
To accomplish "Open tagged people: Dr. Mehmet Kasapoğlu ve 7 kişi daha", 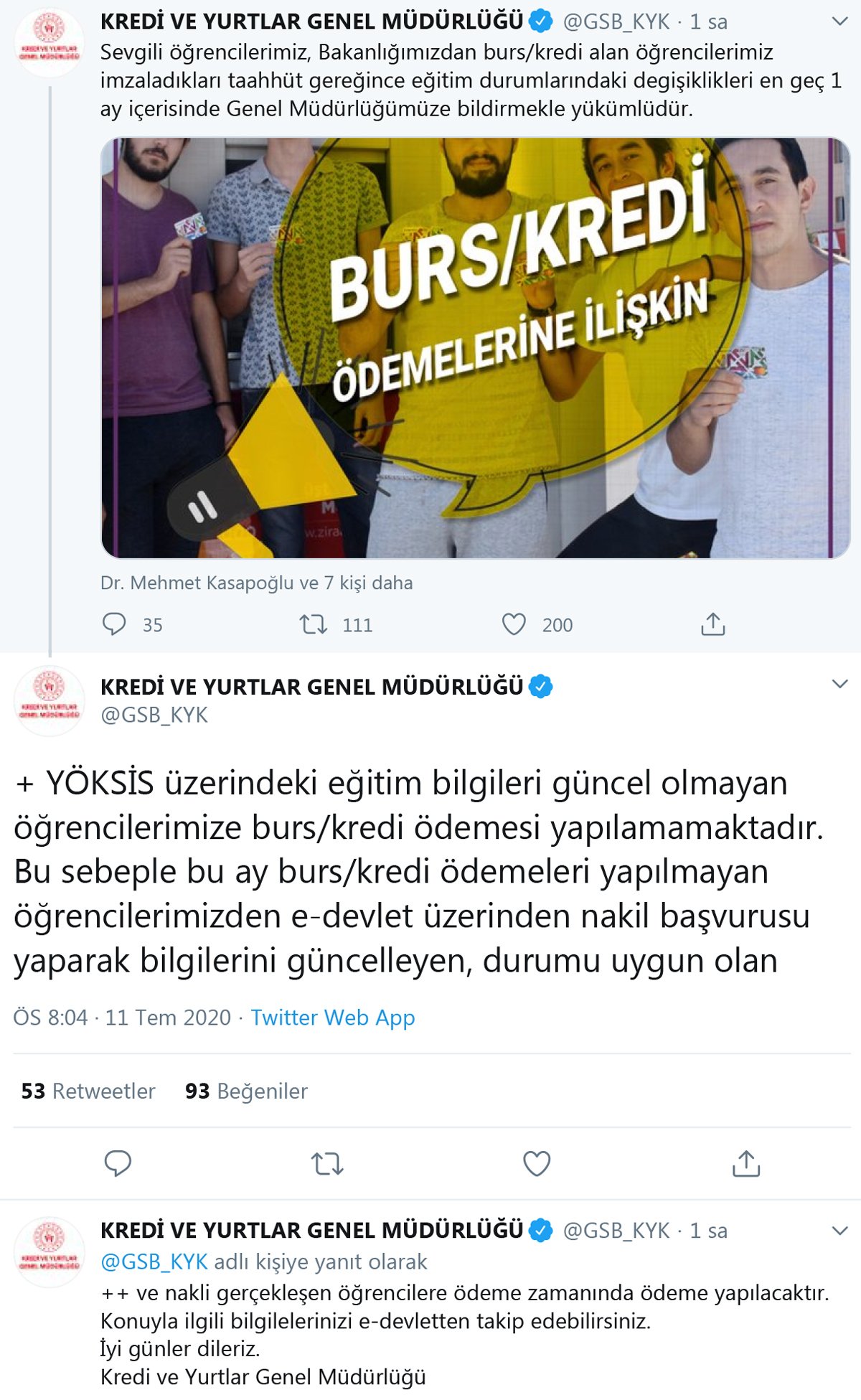I will click(256, 583).
